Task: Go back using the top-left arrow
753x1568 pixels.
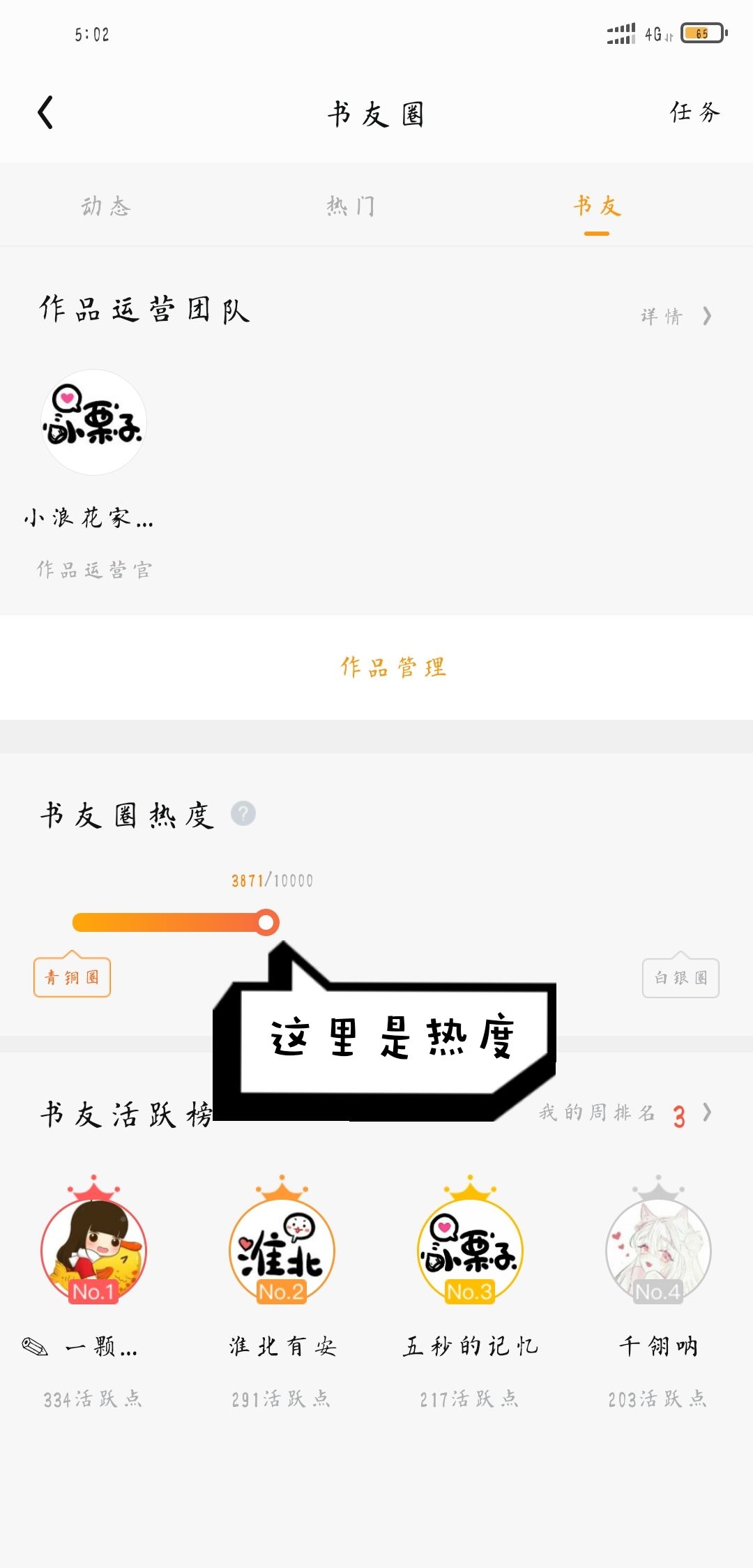Action: pyautogui.click(x=46, y=112)
